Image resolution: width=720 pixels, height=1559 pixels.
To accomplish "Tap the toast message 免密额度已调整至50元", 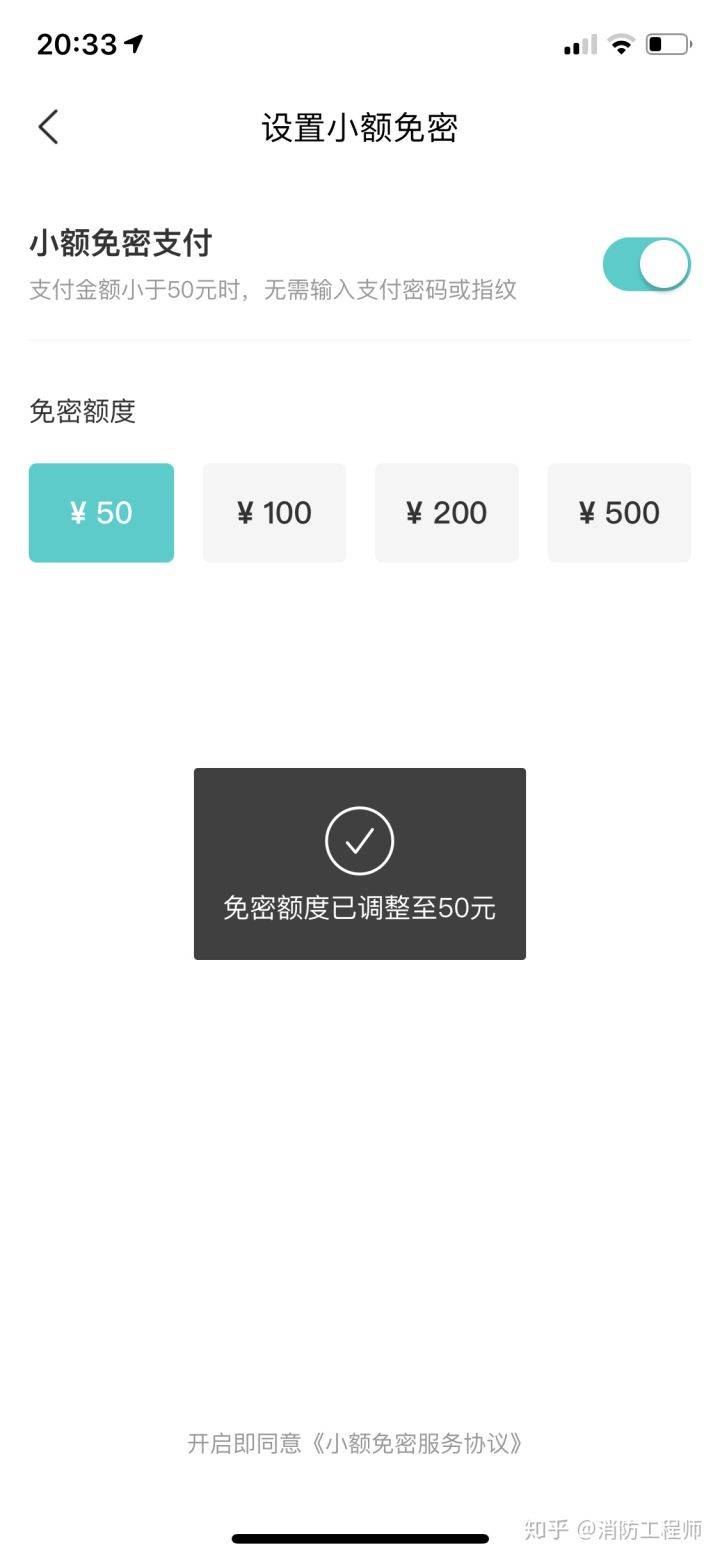I will tap(359, 909).
